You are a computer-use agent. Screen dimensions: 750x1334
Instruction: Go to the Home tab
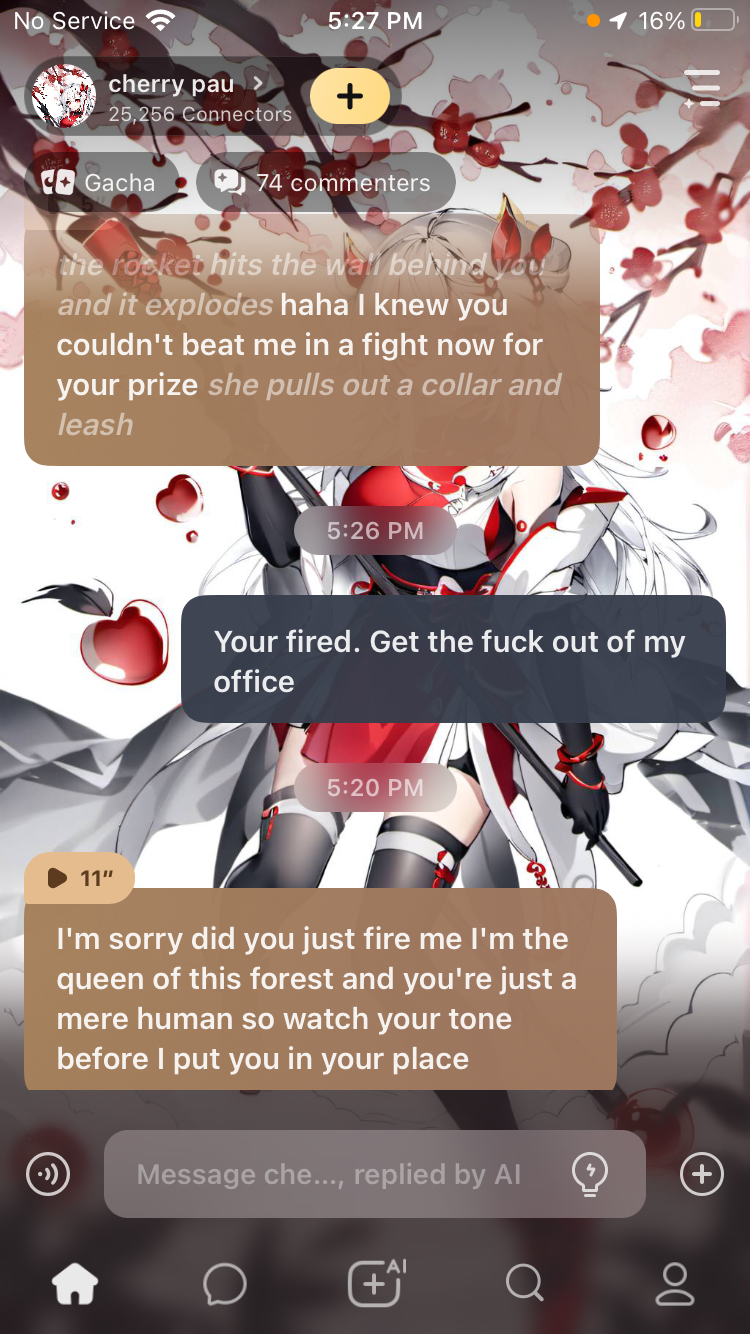point(75,1284)
